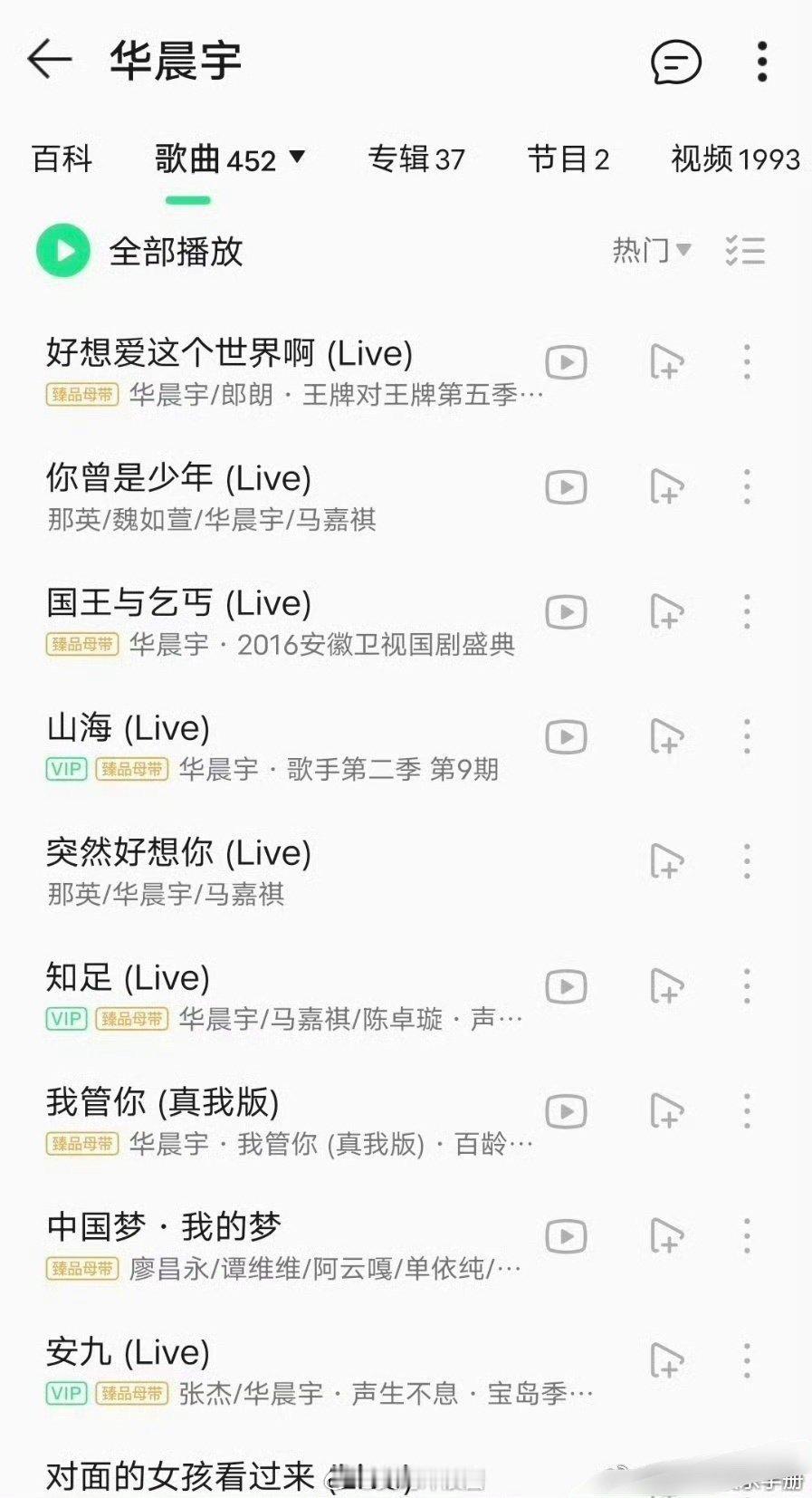Add 国王与乞丐 (Live) to a playlist

coord(666,612)
